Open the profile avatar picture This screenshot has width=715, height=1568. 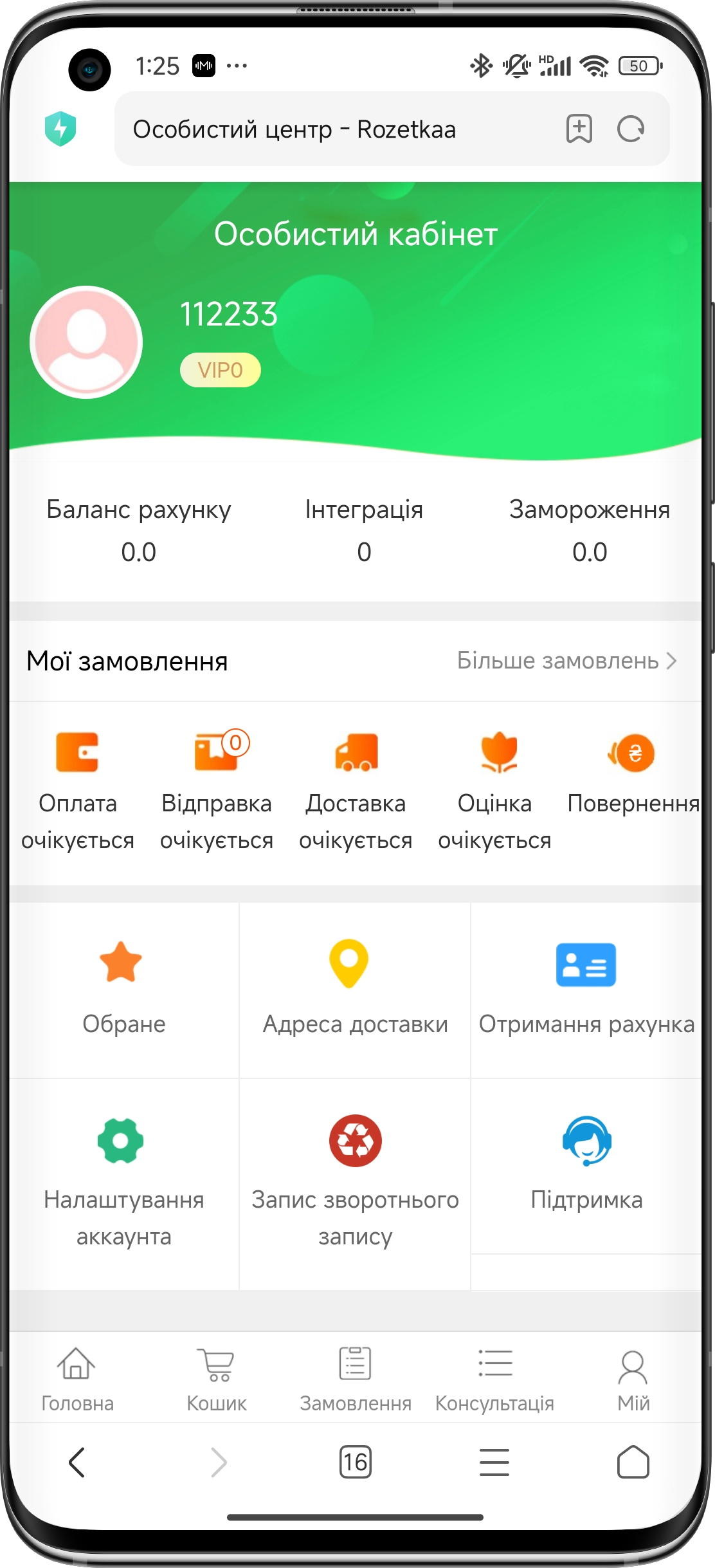86,342
